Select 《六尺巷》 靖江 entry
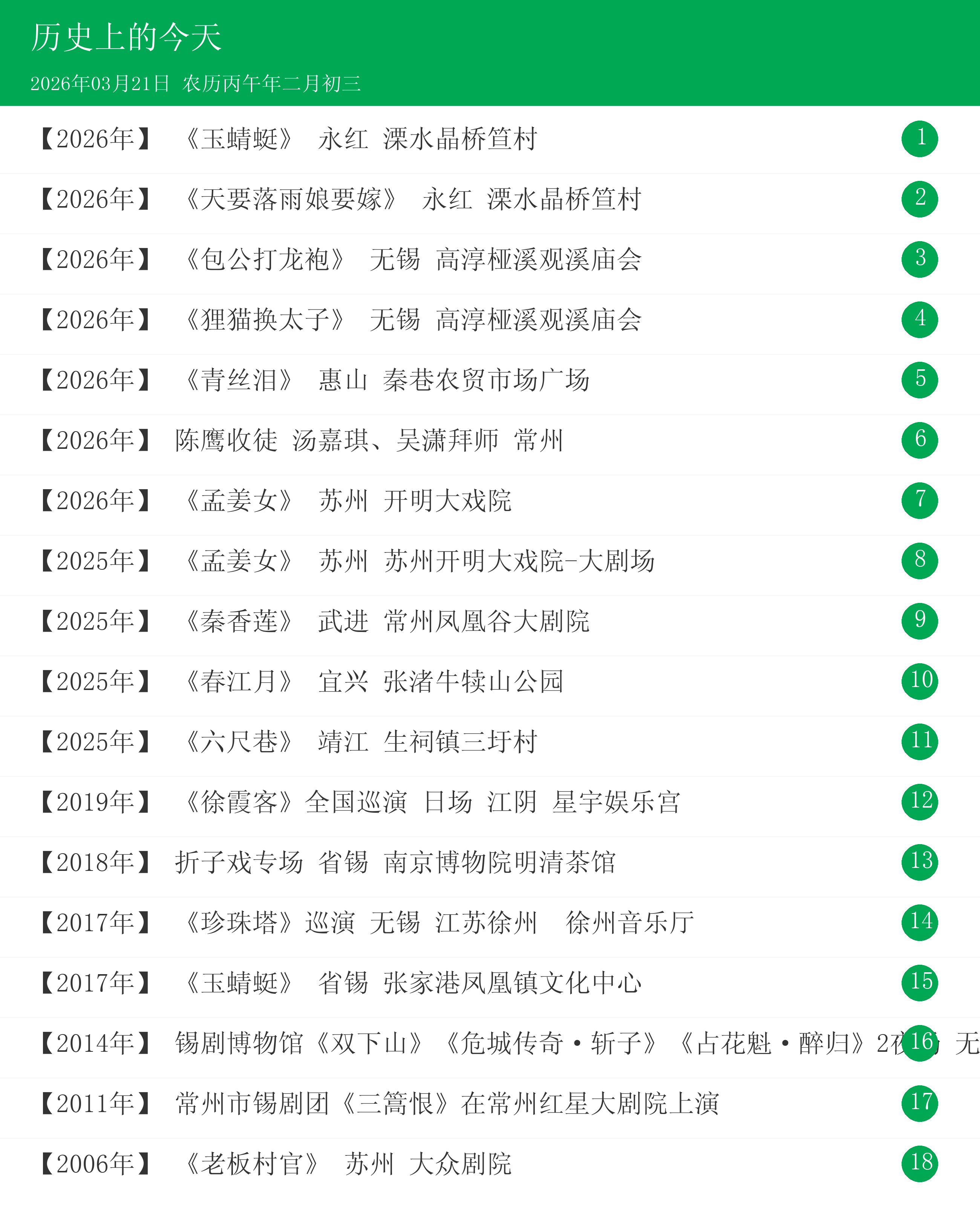The height and width of the screenshot is (1221, 980). (x=360, y=742)
